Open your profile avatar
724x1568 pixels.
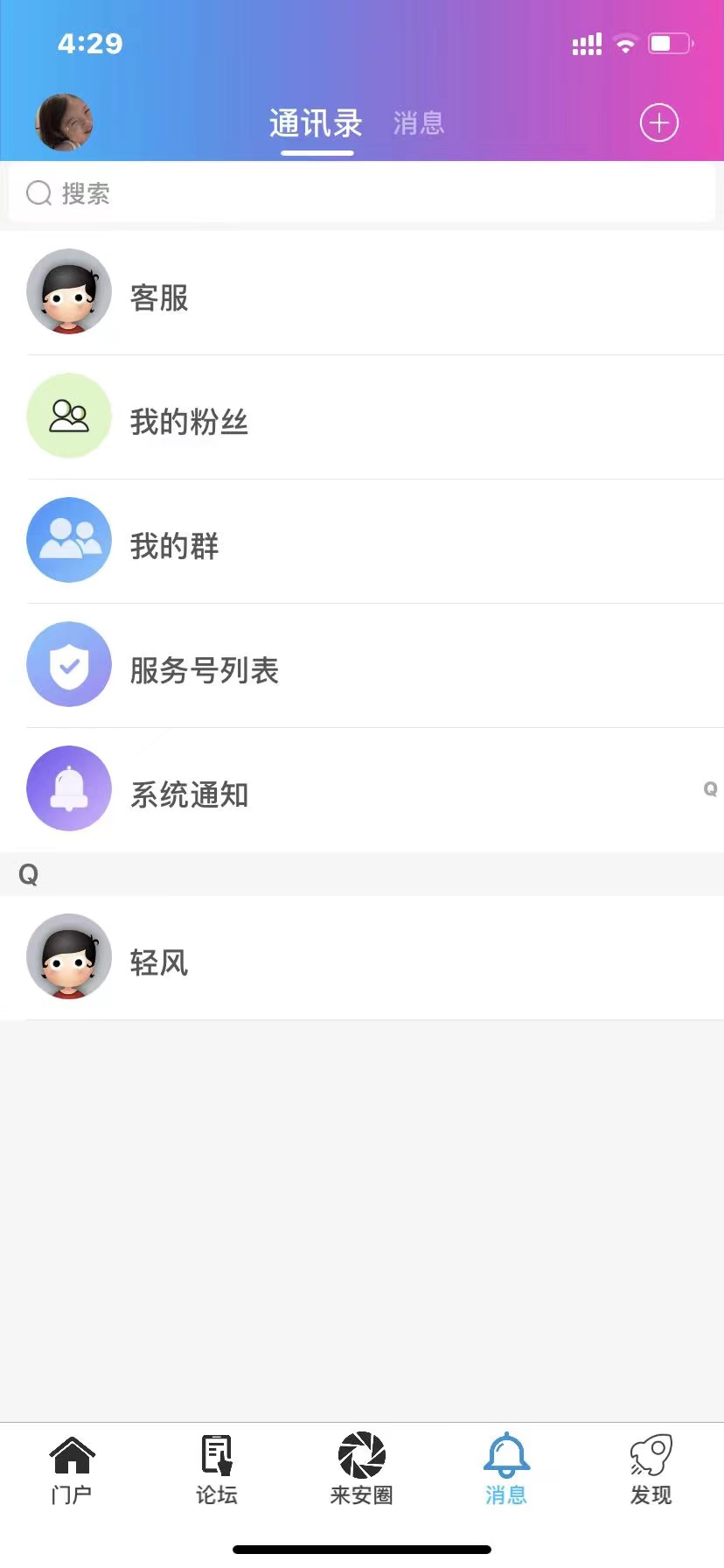click(64, 122)
